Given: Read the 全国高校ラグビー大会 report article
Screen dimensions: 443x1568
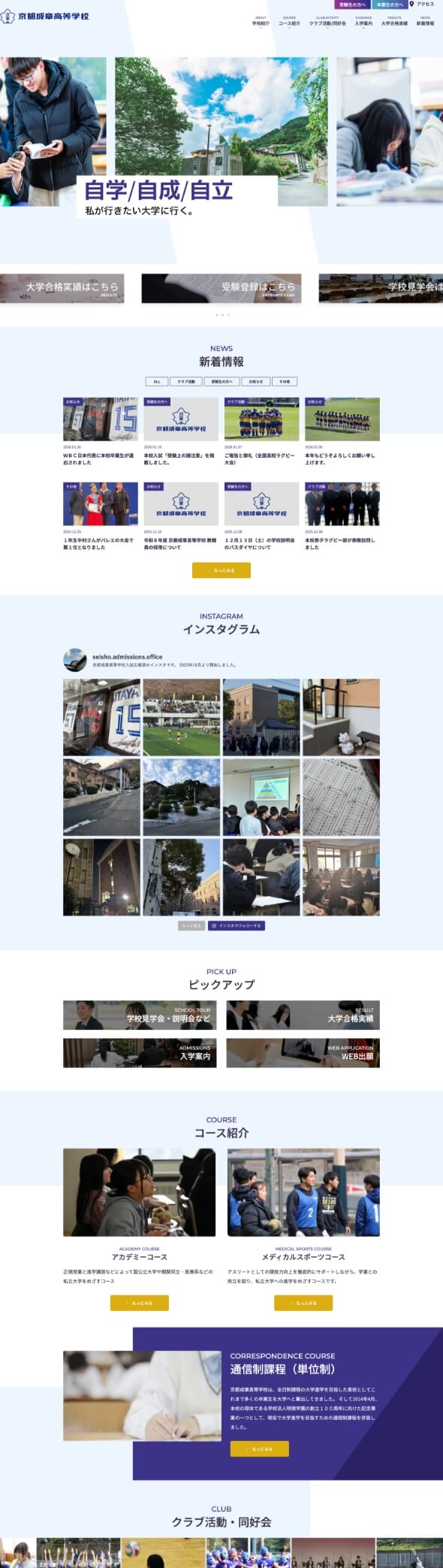Looking at the screenshot, I should (x=261, y=431).
